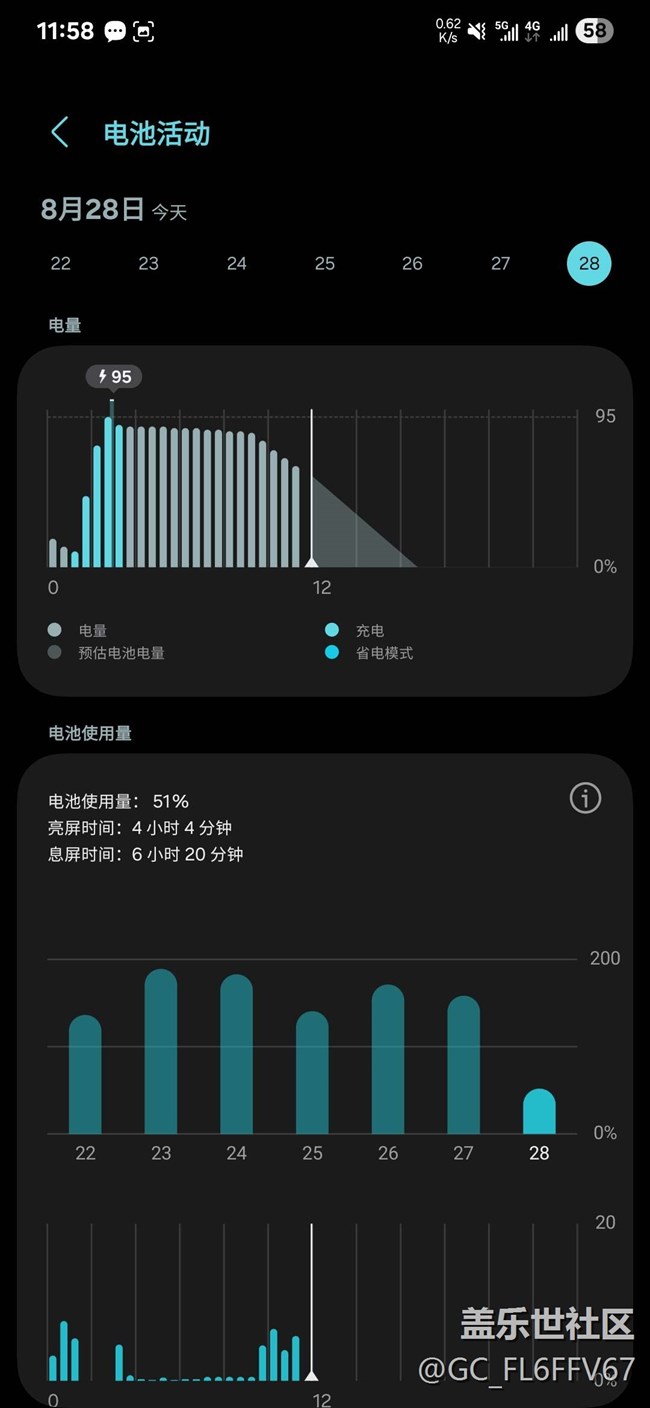Choose date 25 in the date row

click(325, 264)
